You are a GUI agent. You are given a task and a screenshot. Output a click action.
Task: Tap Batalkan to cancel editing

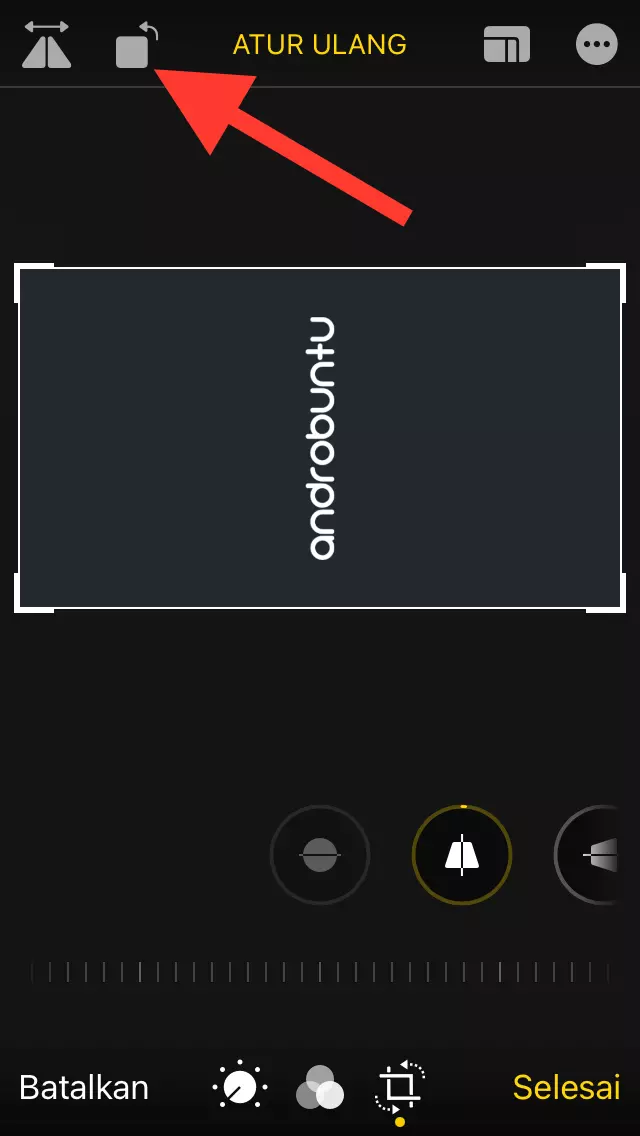click(84, 1087)
